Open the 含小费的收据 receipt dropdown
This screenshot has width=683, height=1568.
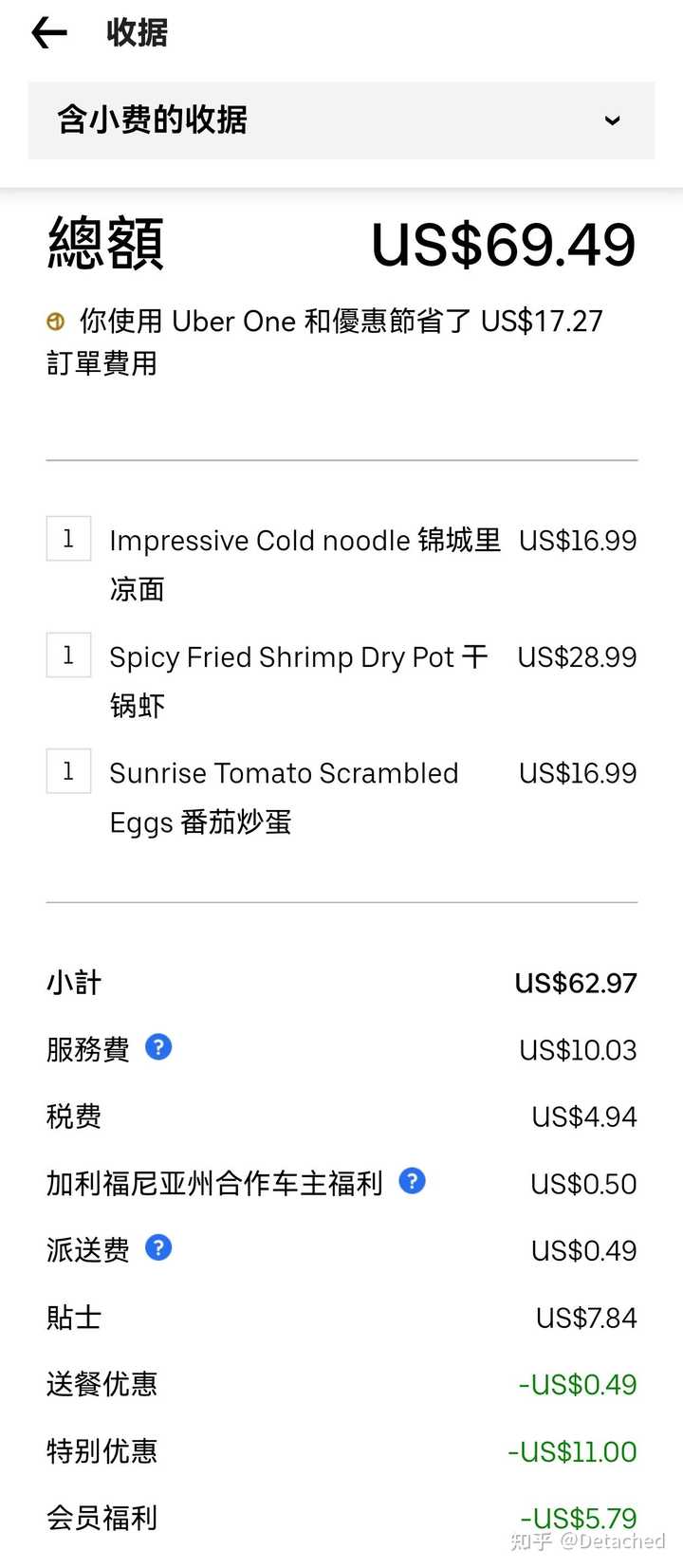[341, 120]
